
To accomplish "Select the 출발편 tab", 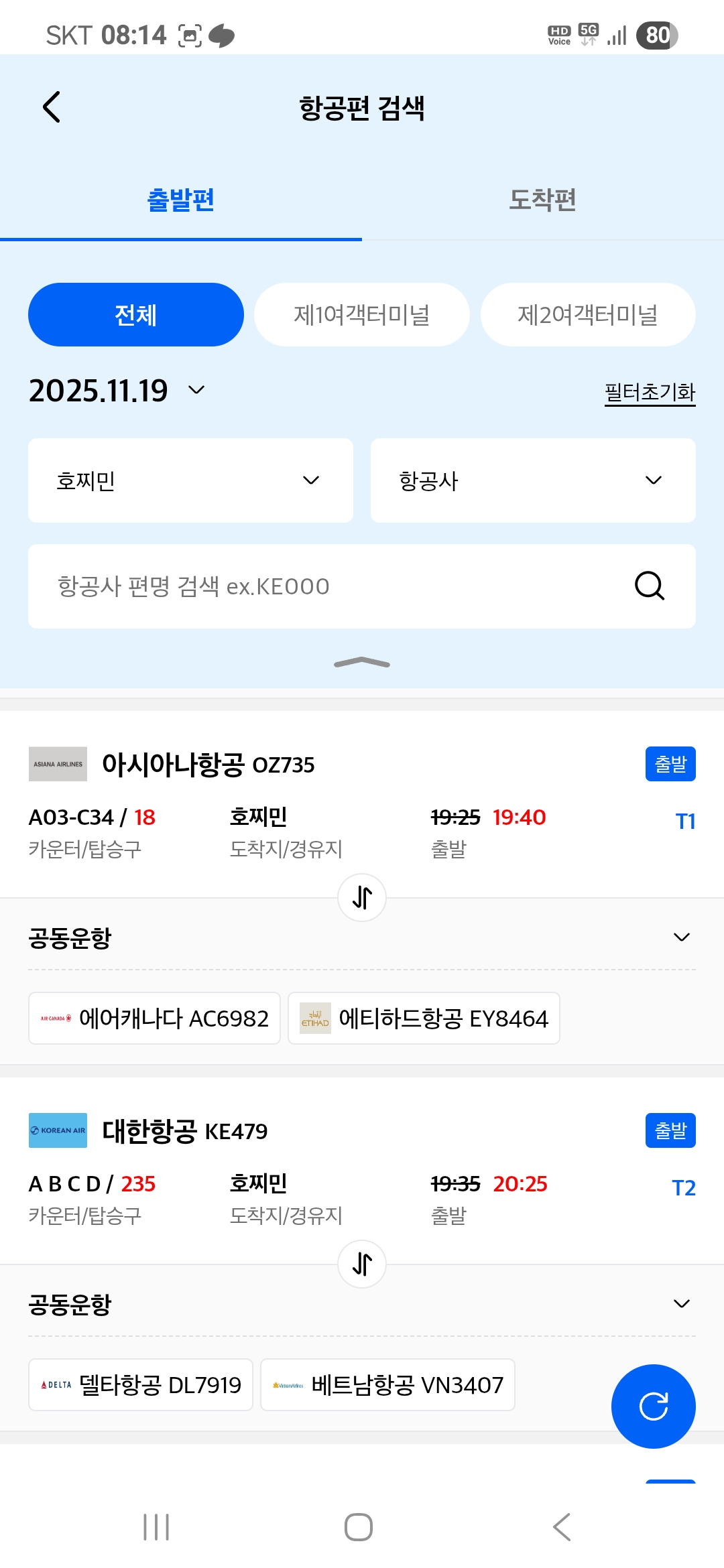I will [181, 200].
